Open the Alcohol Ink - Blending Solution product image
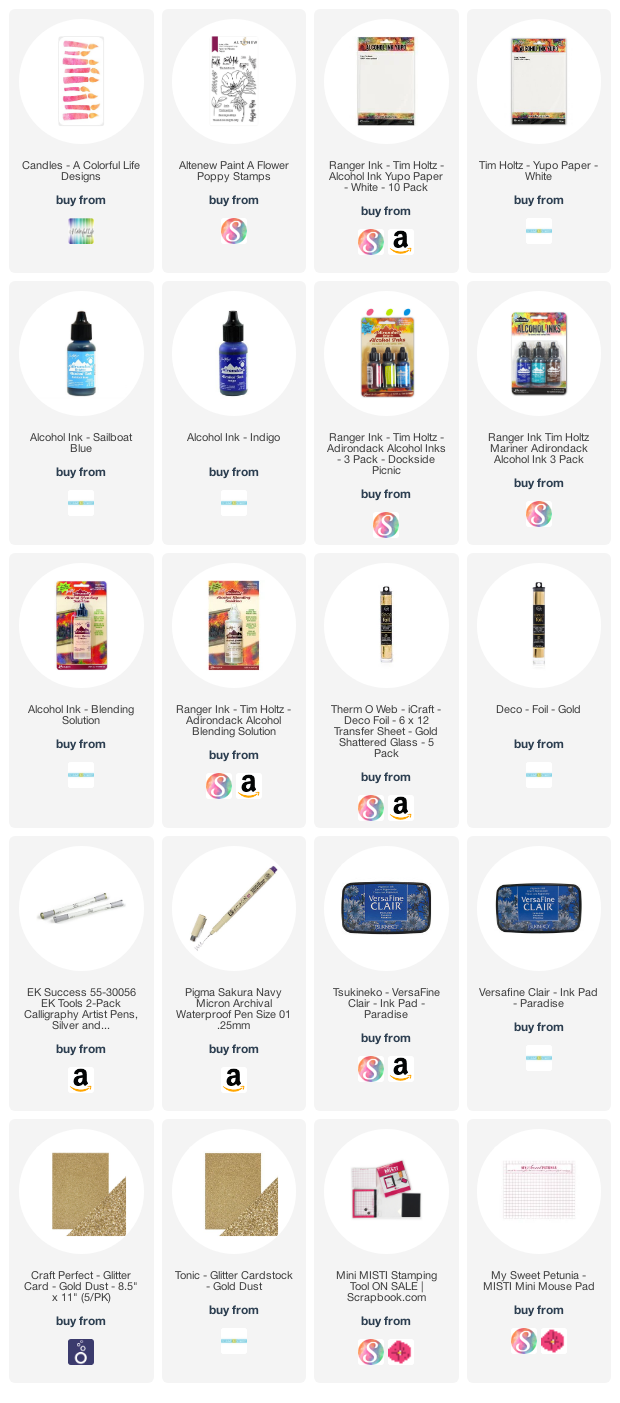The image size is (620, 1403). point(81,624)
